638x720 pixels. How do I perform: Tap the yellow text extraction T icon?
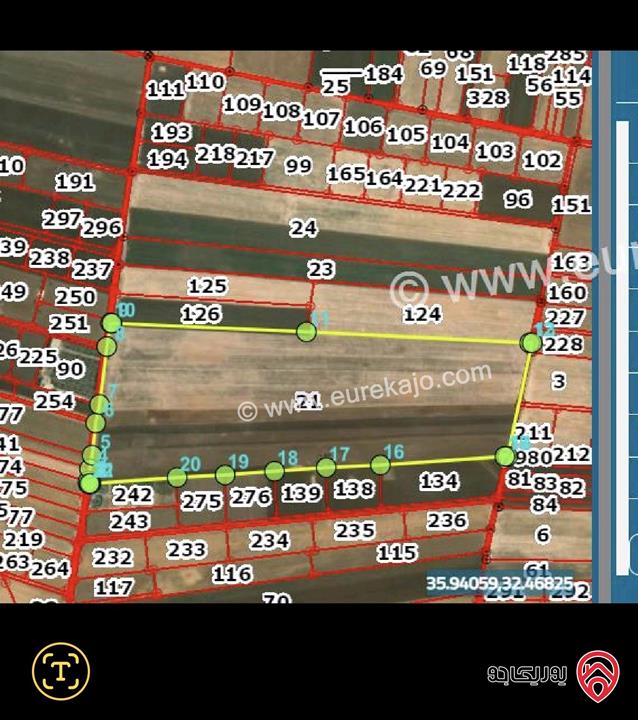61,670
